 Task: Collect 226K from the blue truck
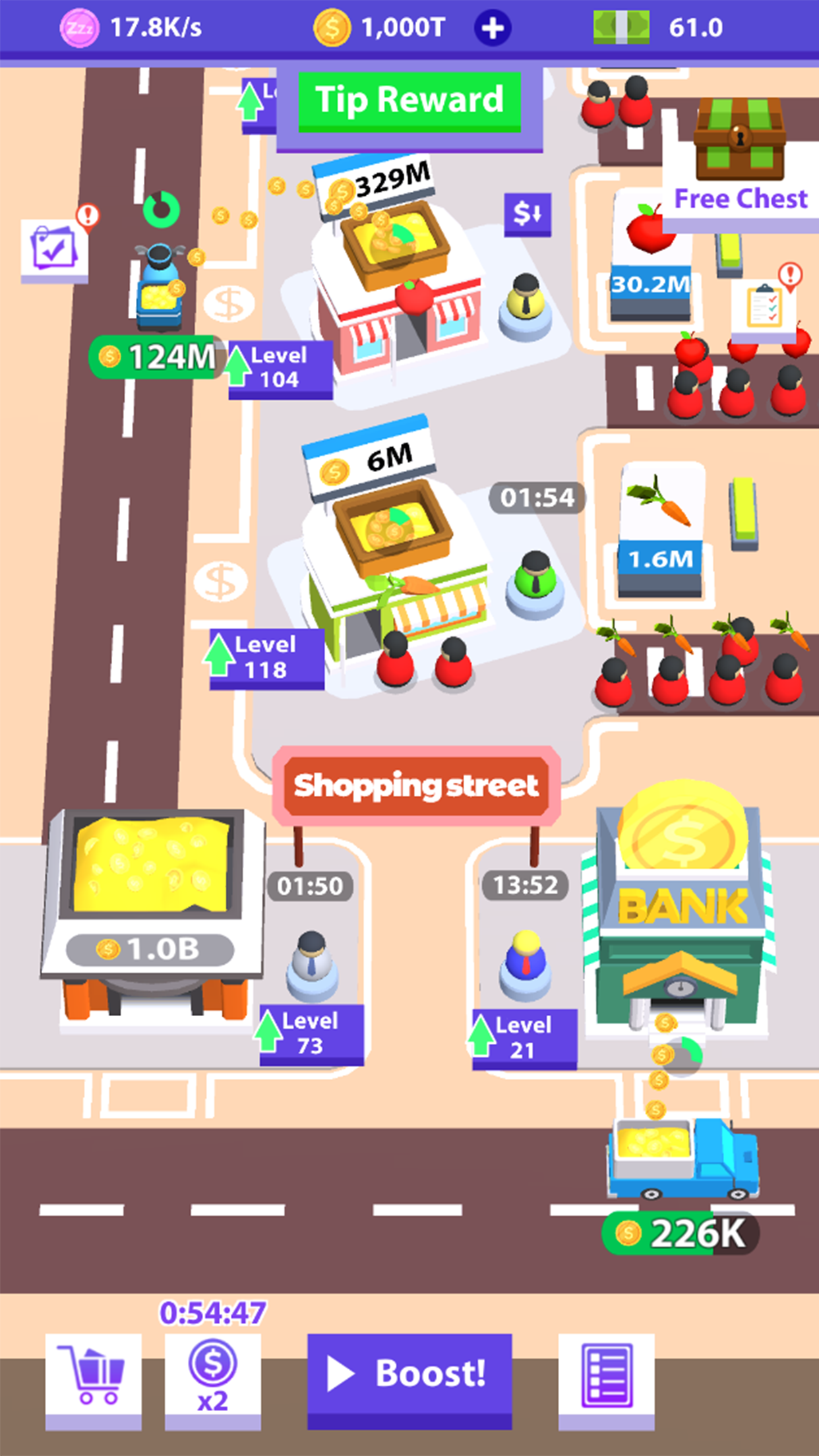[681, 1232]
